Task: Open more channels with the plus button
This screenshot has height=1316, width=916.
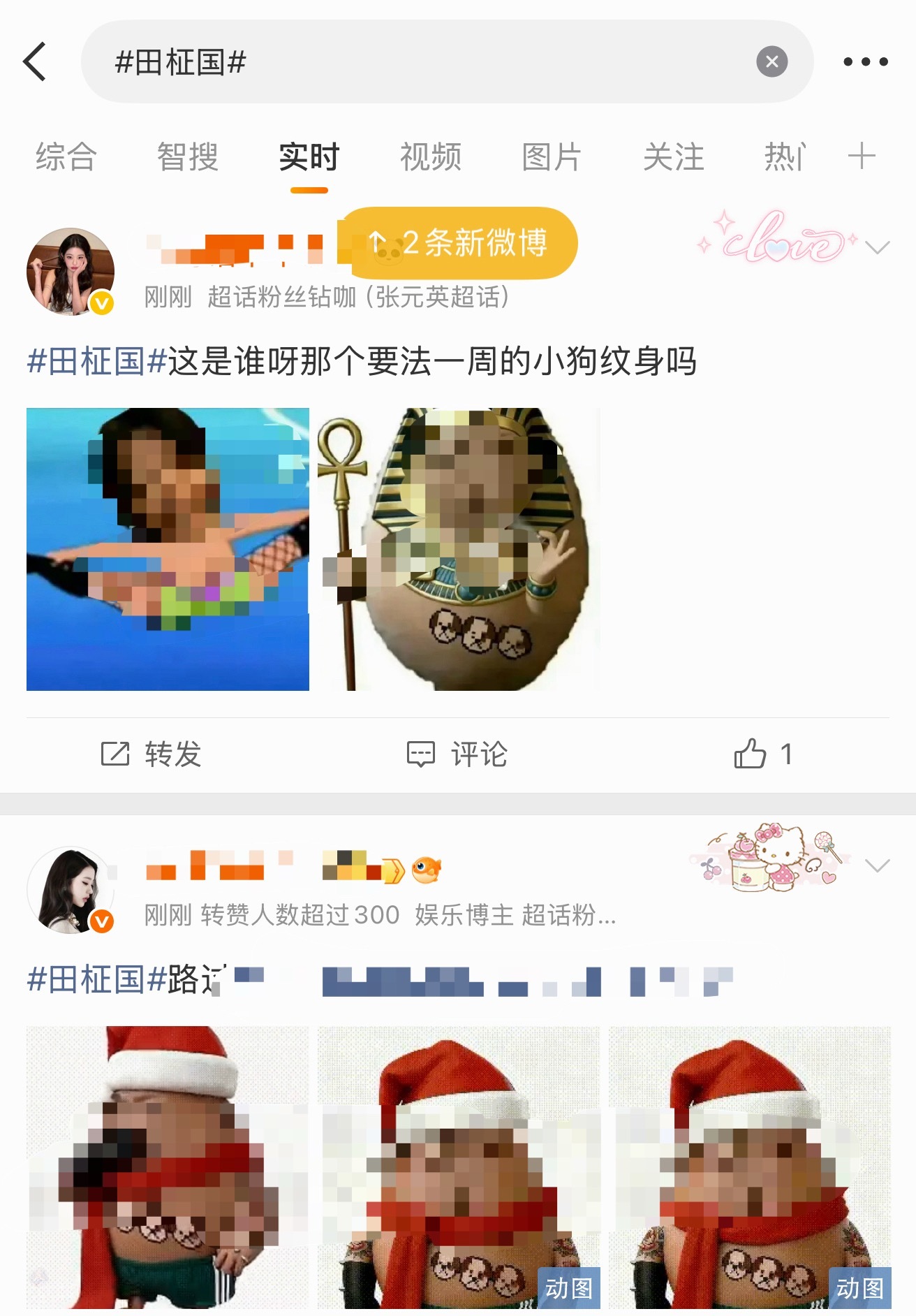Action: point(862,156)
